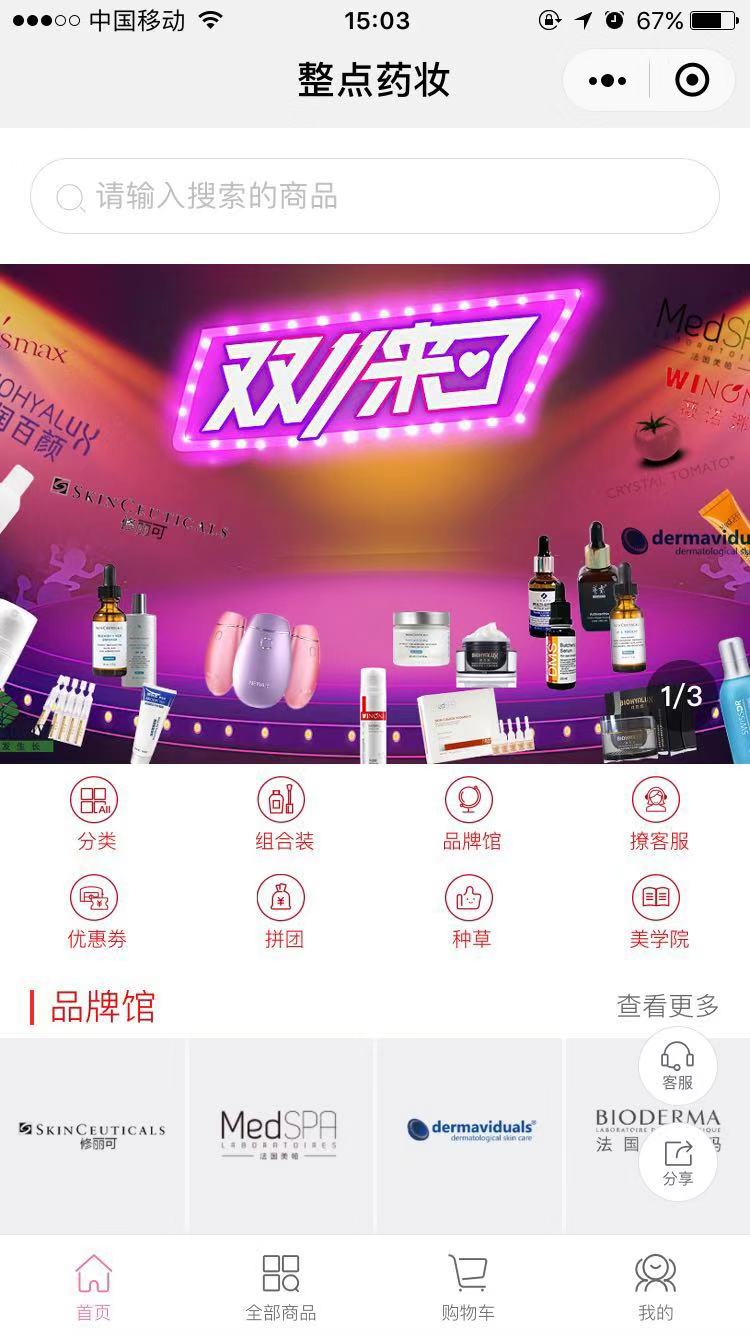Open the 美学院 beauty academy shortcut

pos(658,912)
